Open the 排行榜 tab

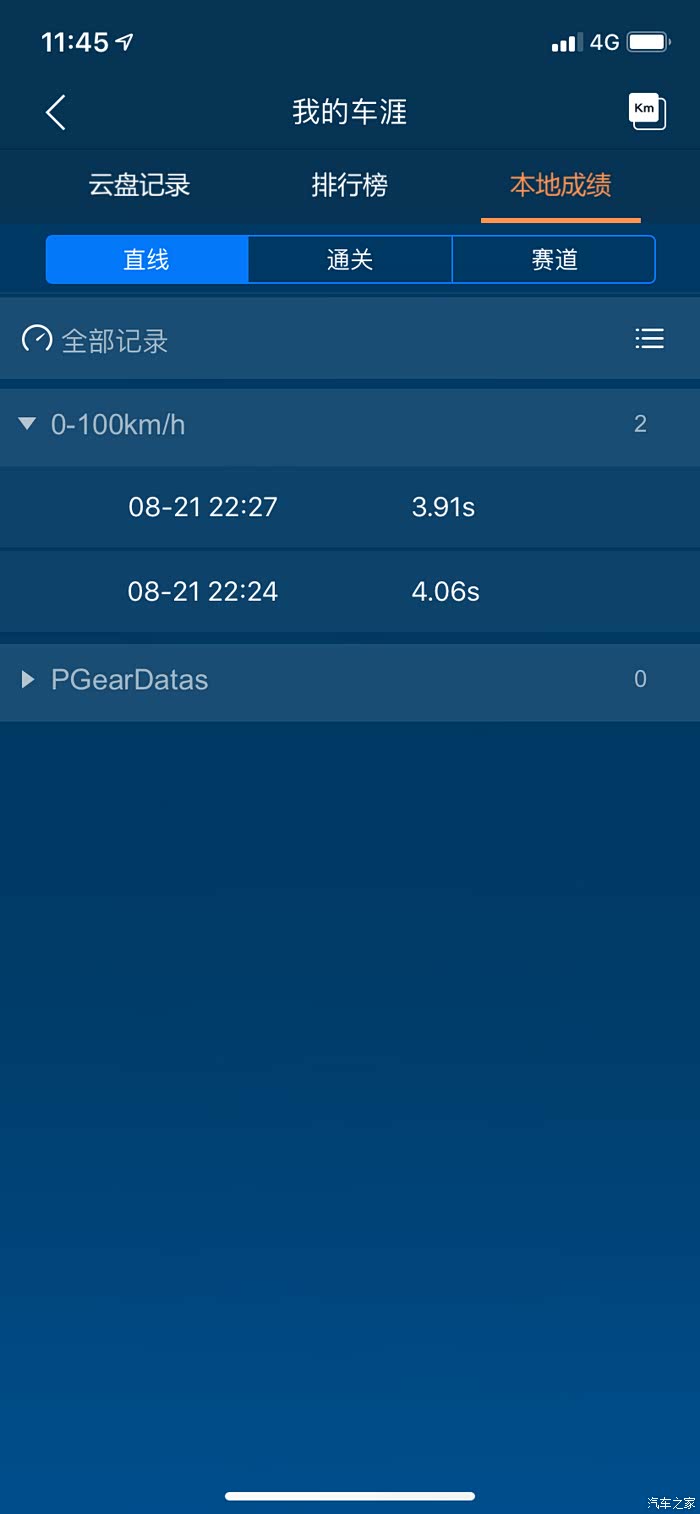click(x=350, y=185)
